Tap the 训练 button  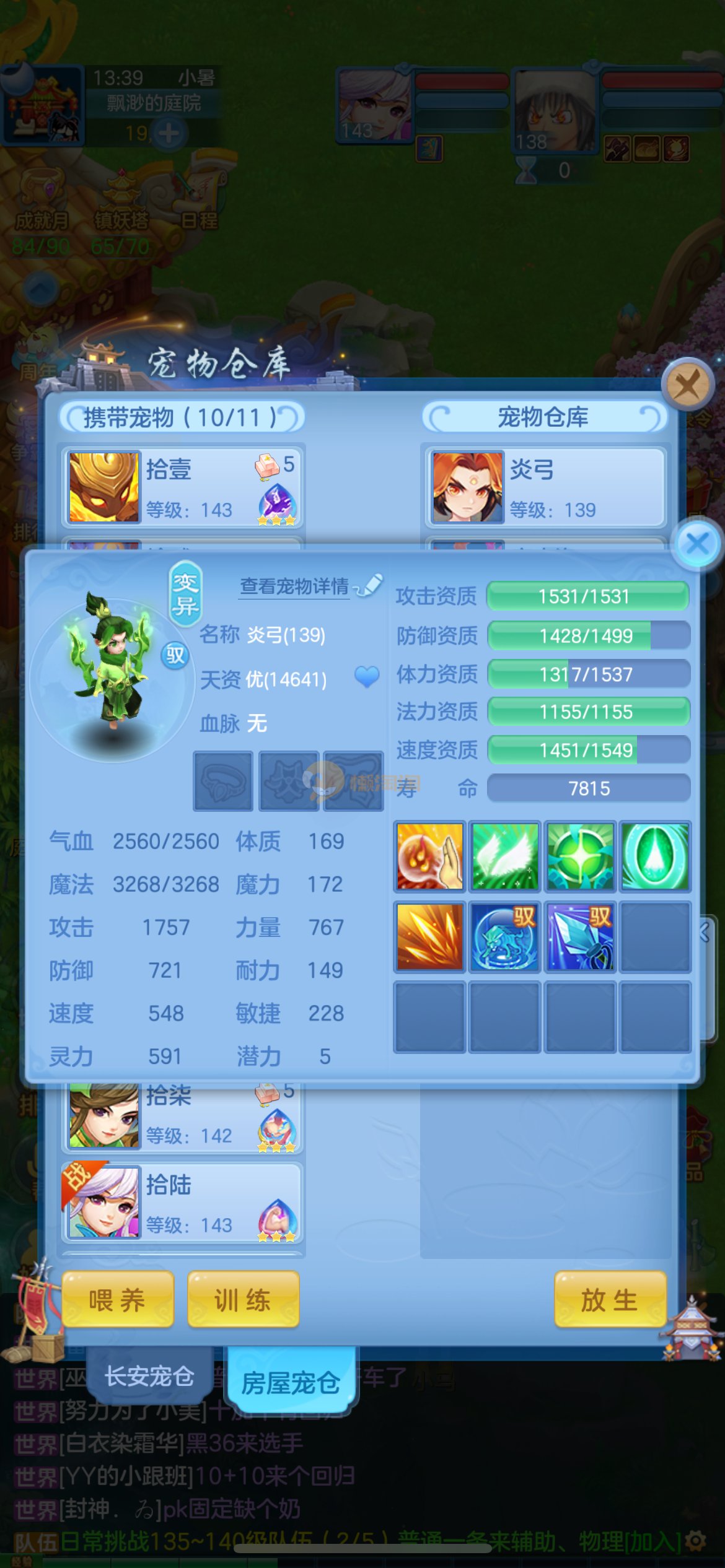click(x=243, y=1299)
